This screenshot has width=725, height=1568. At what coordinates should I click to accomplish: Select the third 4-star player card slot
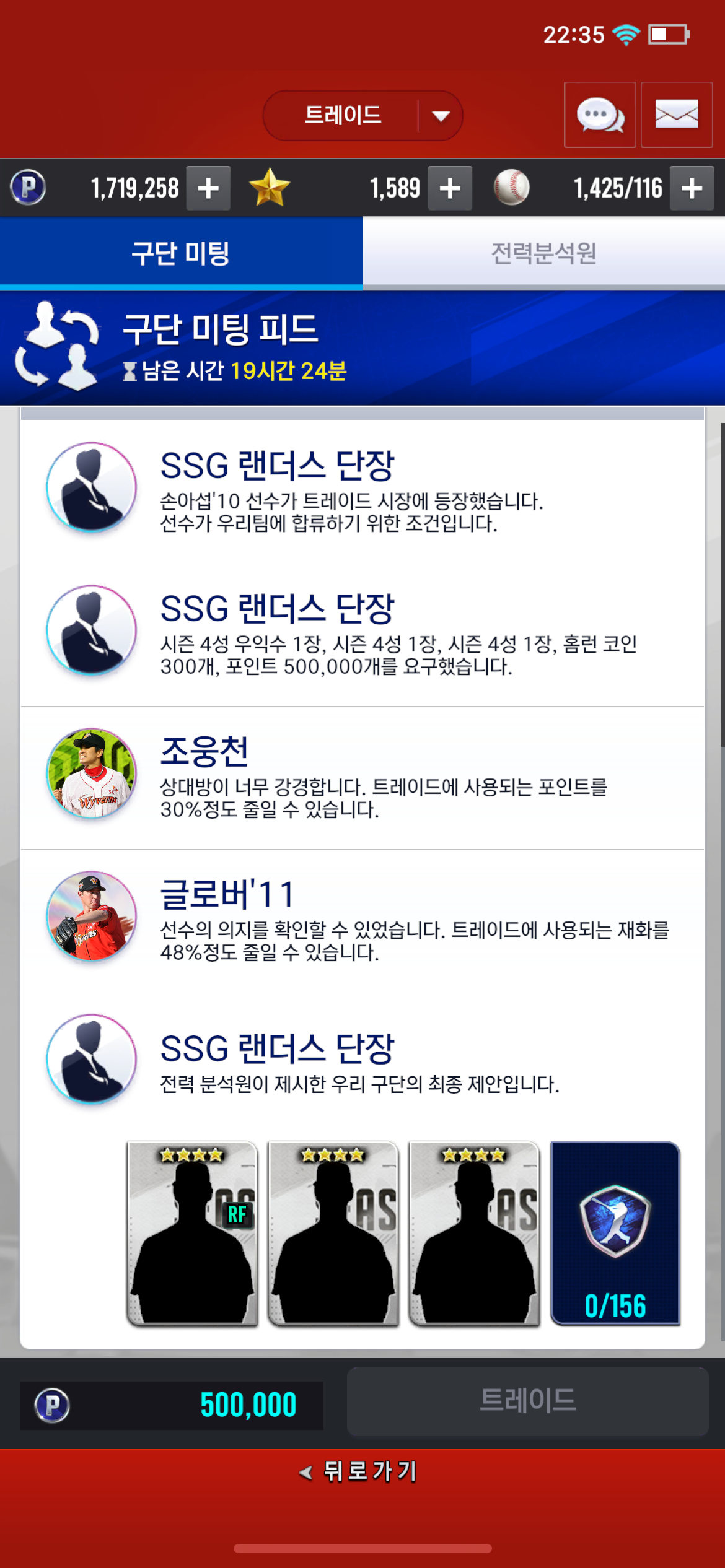pyautogui.click(x=474, y=1233)
